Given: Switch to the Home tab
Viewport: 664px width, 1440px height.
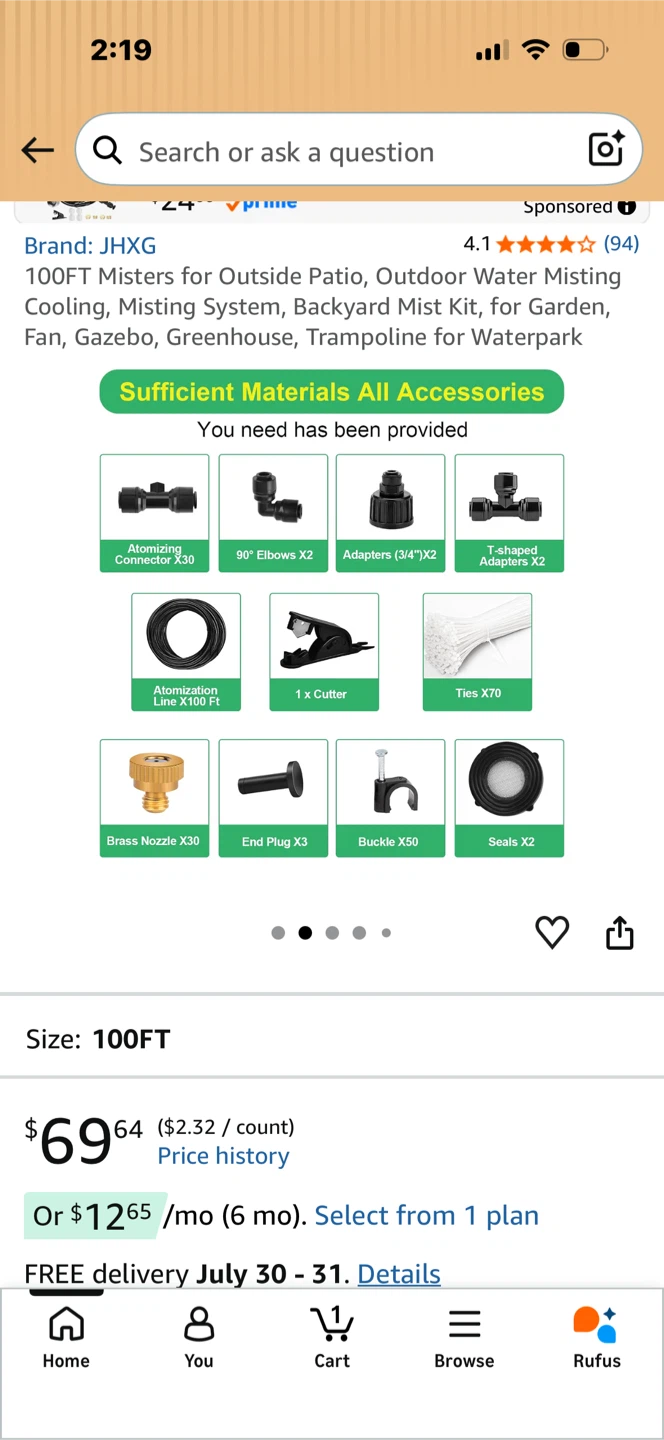Looking at the screenshot, I should pos(66,1339).
